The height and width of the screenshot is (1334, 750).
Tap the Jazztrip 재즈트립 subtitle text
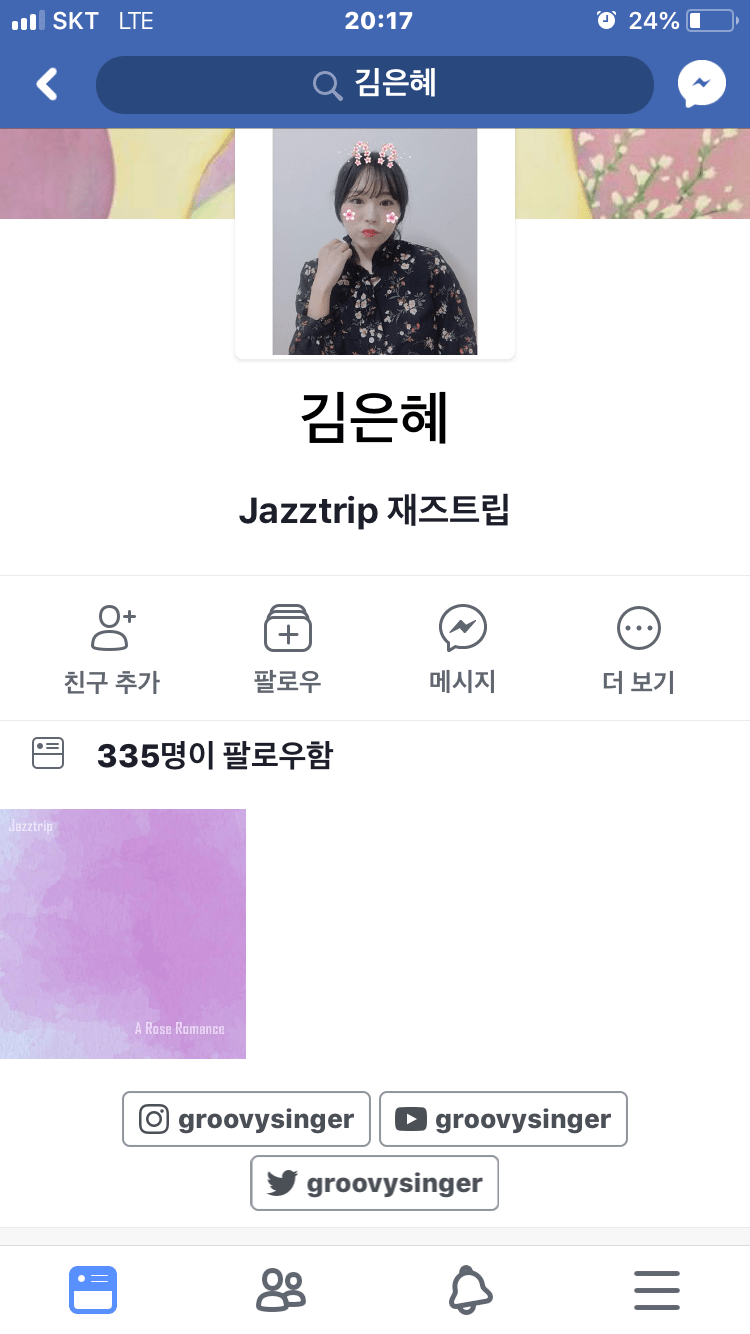point(374,510)
